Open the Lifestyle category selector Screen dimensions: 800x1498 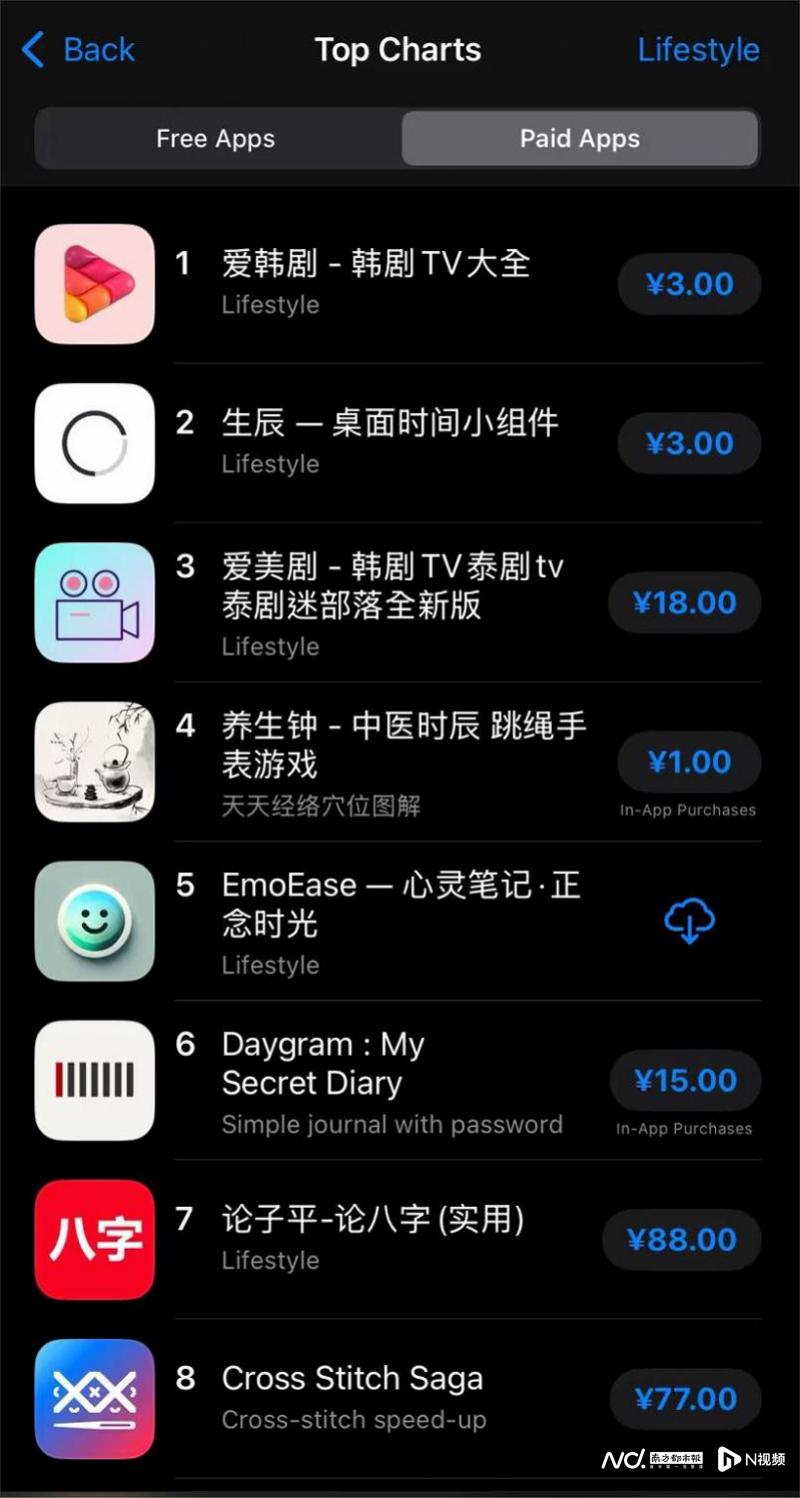click(x=698, y=50)
